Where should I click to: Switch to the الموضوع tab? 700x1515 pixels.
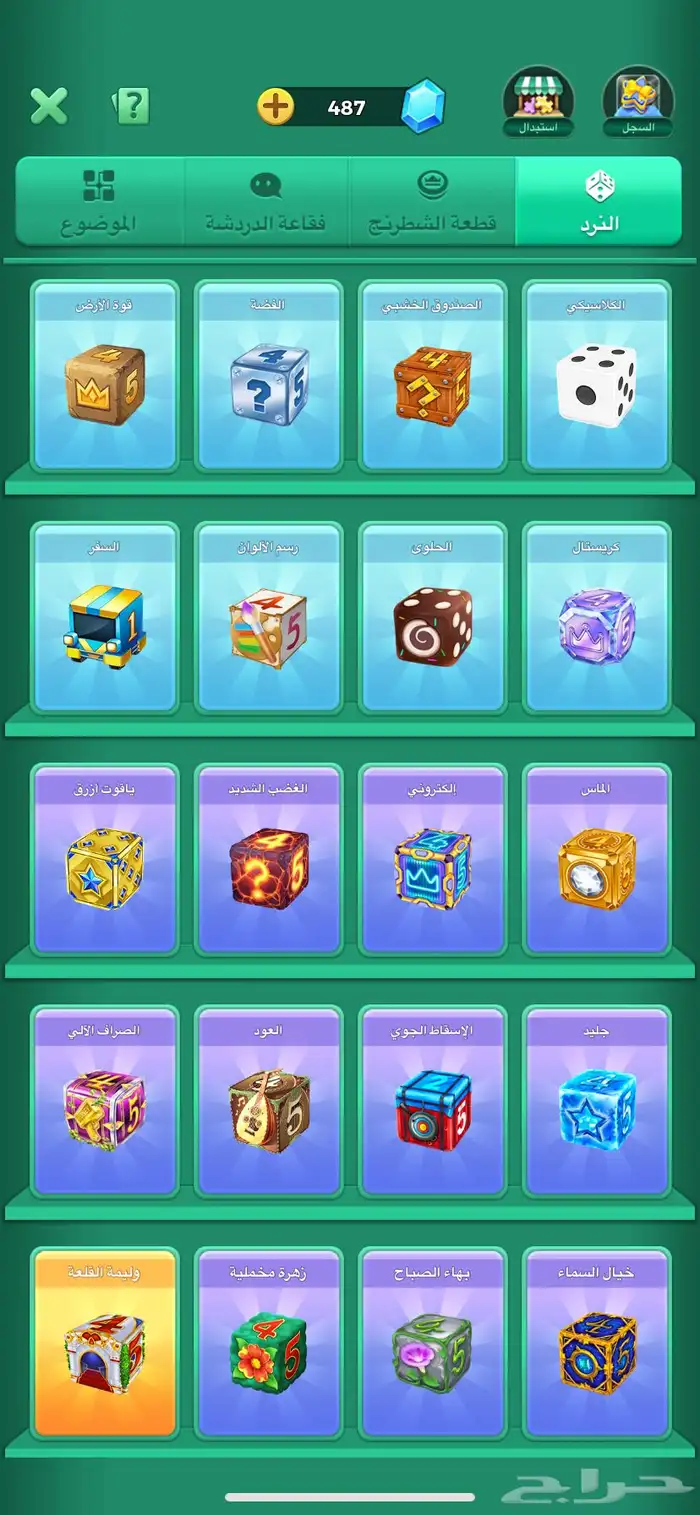coord(99,202)
